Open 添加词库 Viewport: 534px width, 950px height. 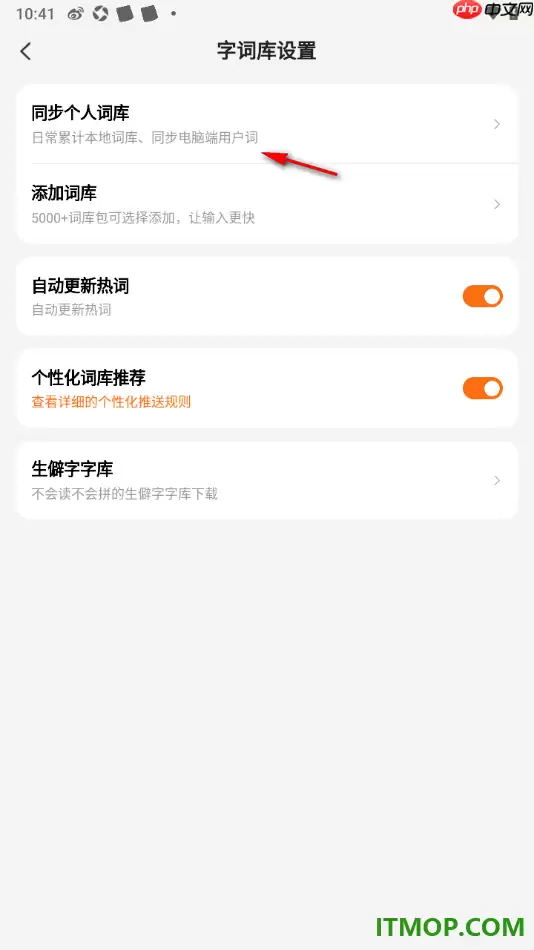(267, 204)
